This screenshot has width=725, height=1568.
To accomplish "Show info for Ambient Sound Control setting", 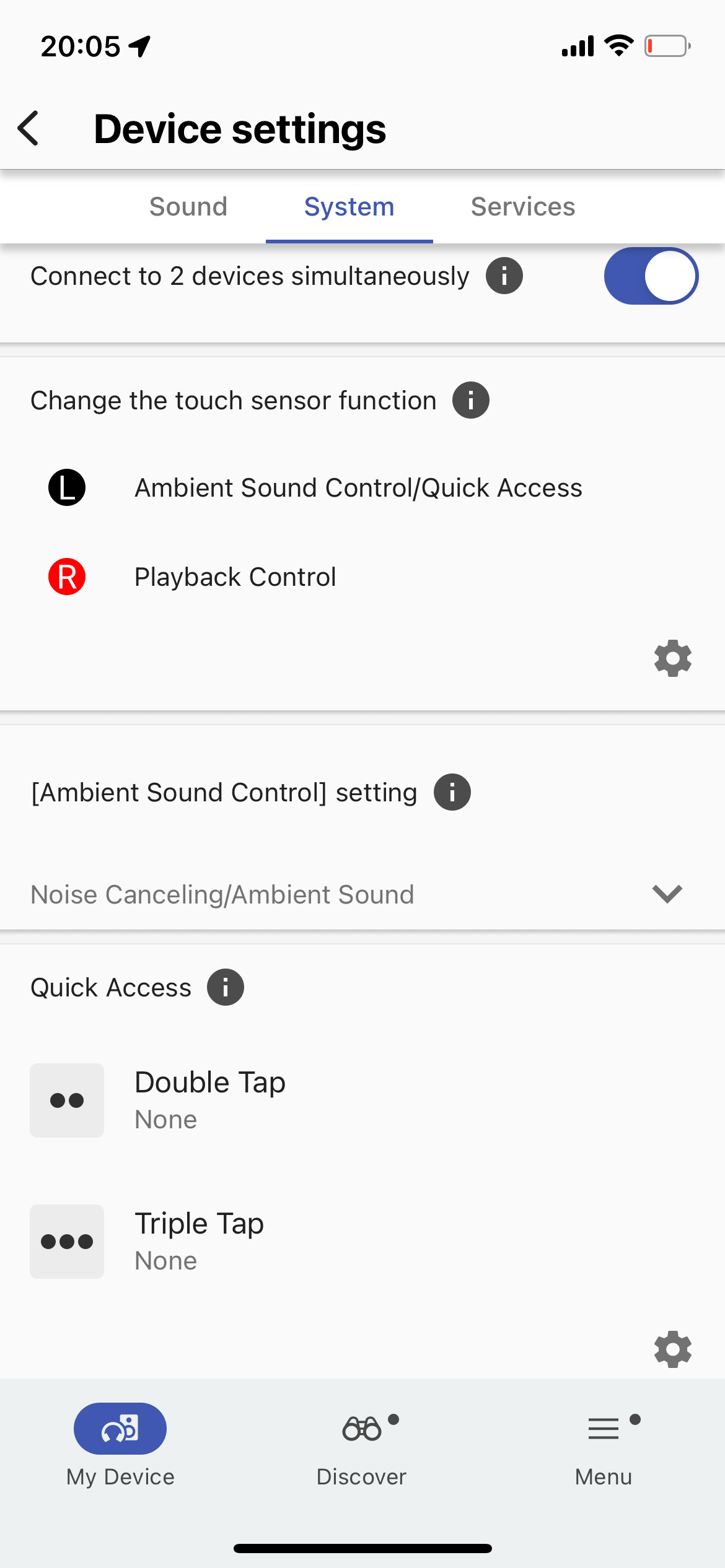I will (452, 792).
